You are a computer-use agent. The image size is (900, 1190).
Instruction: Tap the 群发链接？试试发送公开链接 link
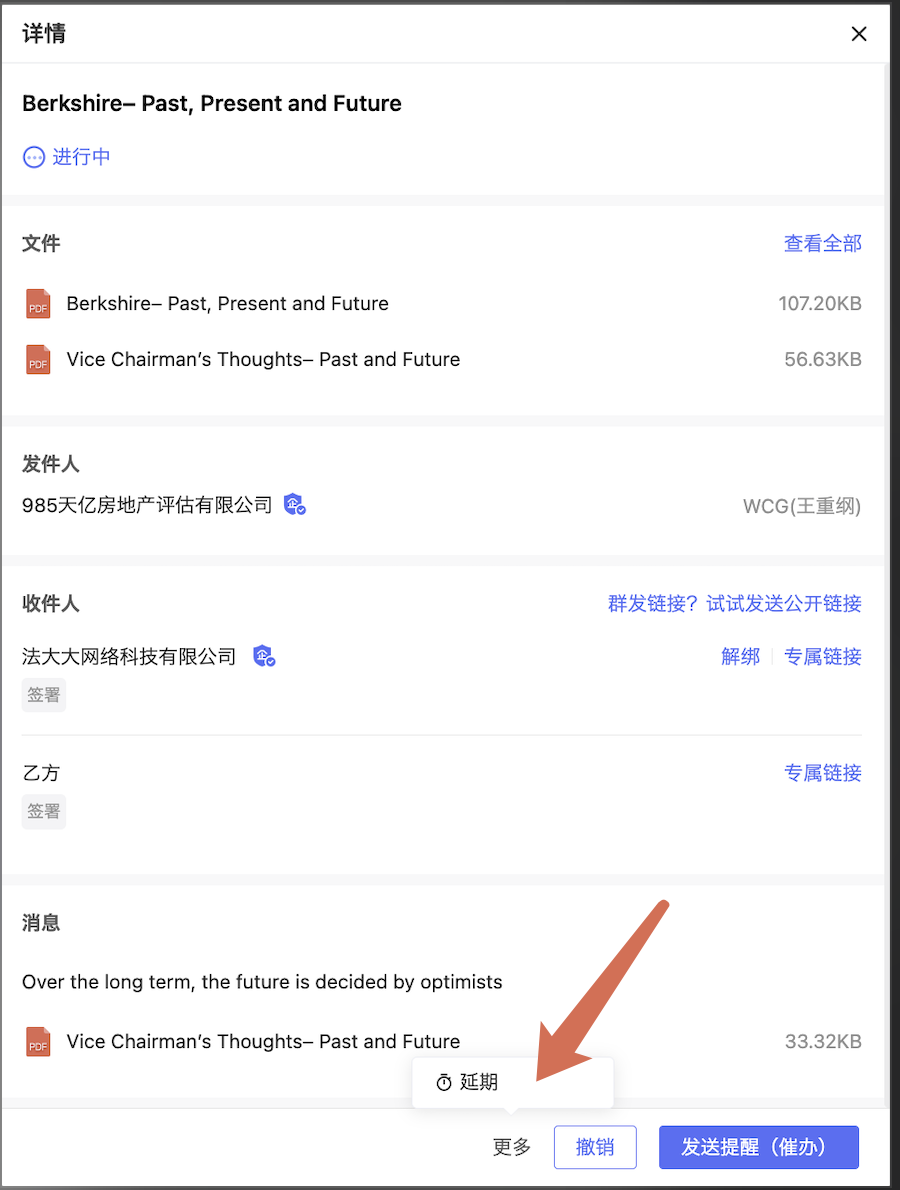(x=734, y=603)
